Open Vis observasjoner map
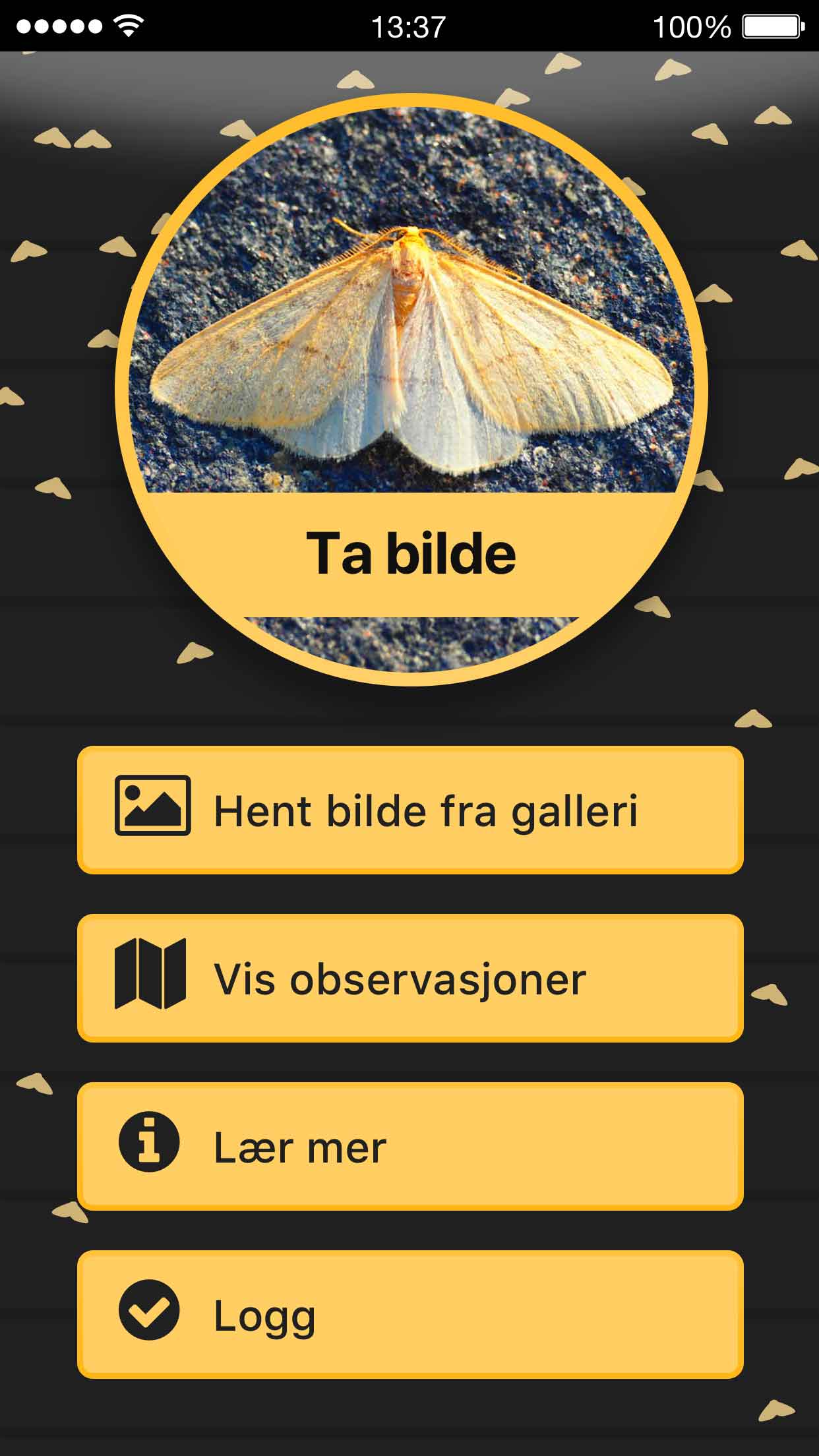The width and height of the screenshot is (819, 1456). pos(410,979)
